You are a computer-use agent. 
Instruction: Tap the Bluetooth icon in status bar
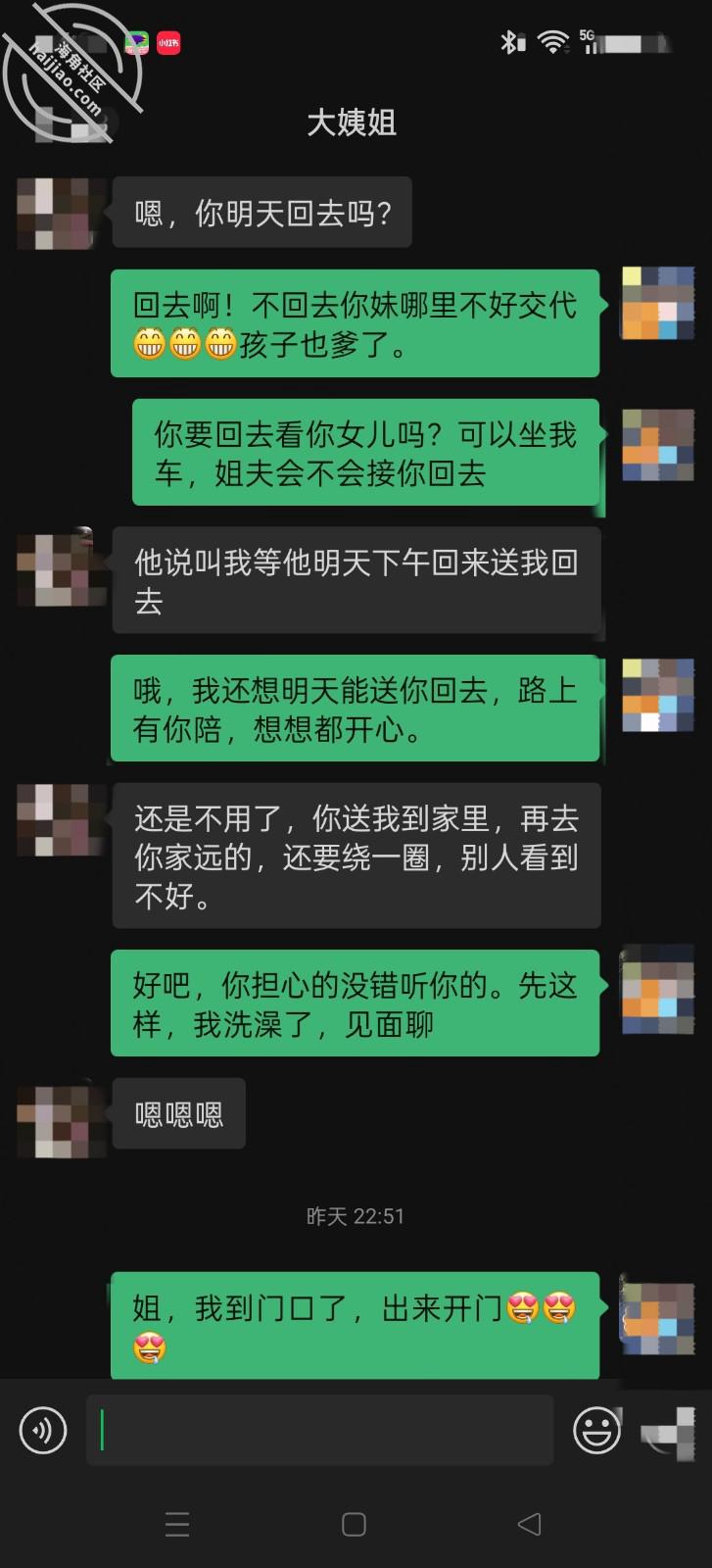[510, 43]
